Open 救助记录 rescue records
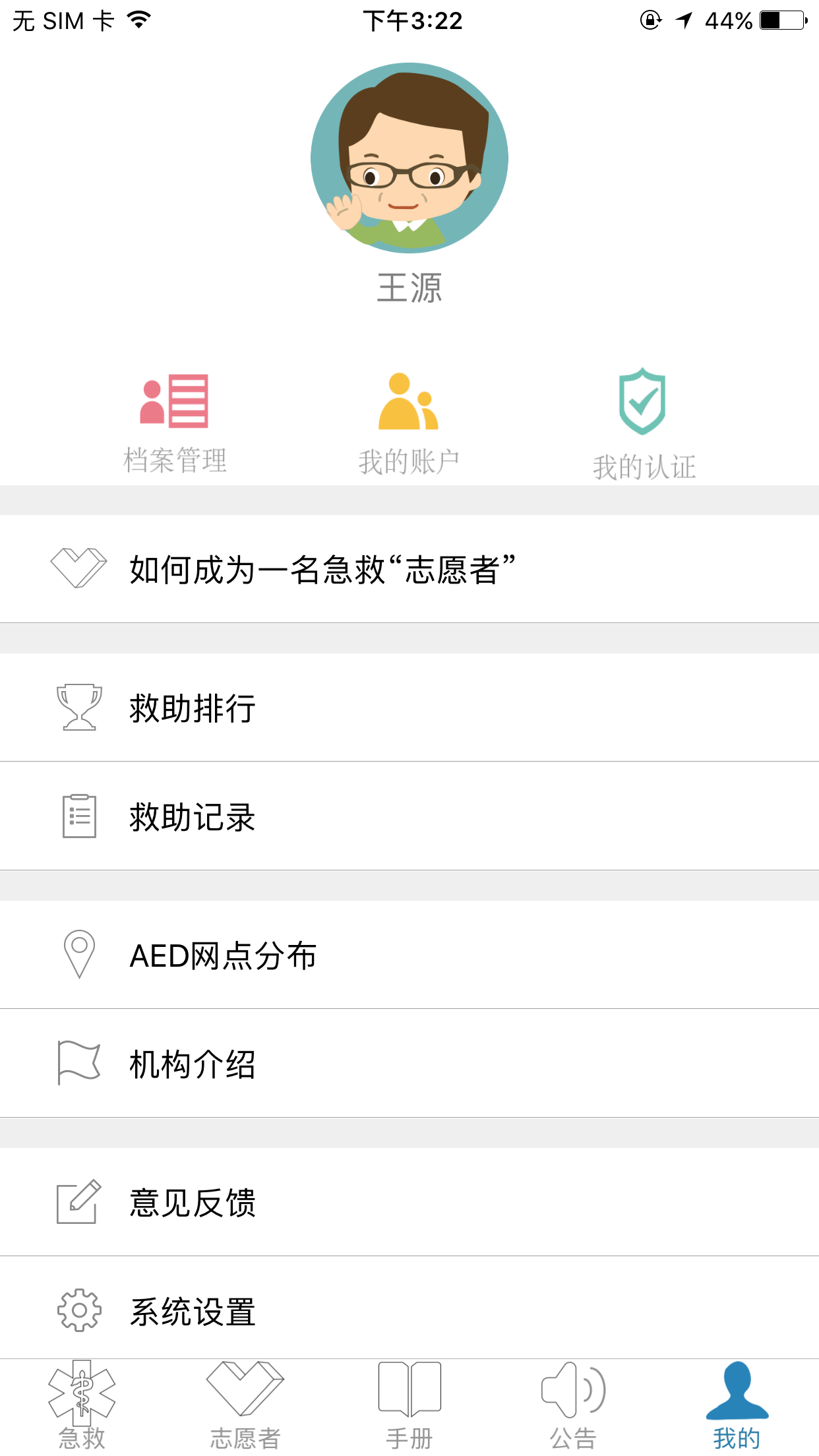 pyautogui.click(x=193, y=818)
